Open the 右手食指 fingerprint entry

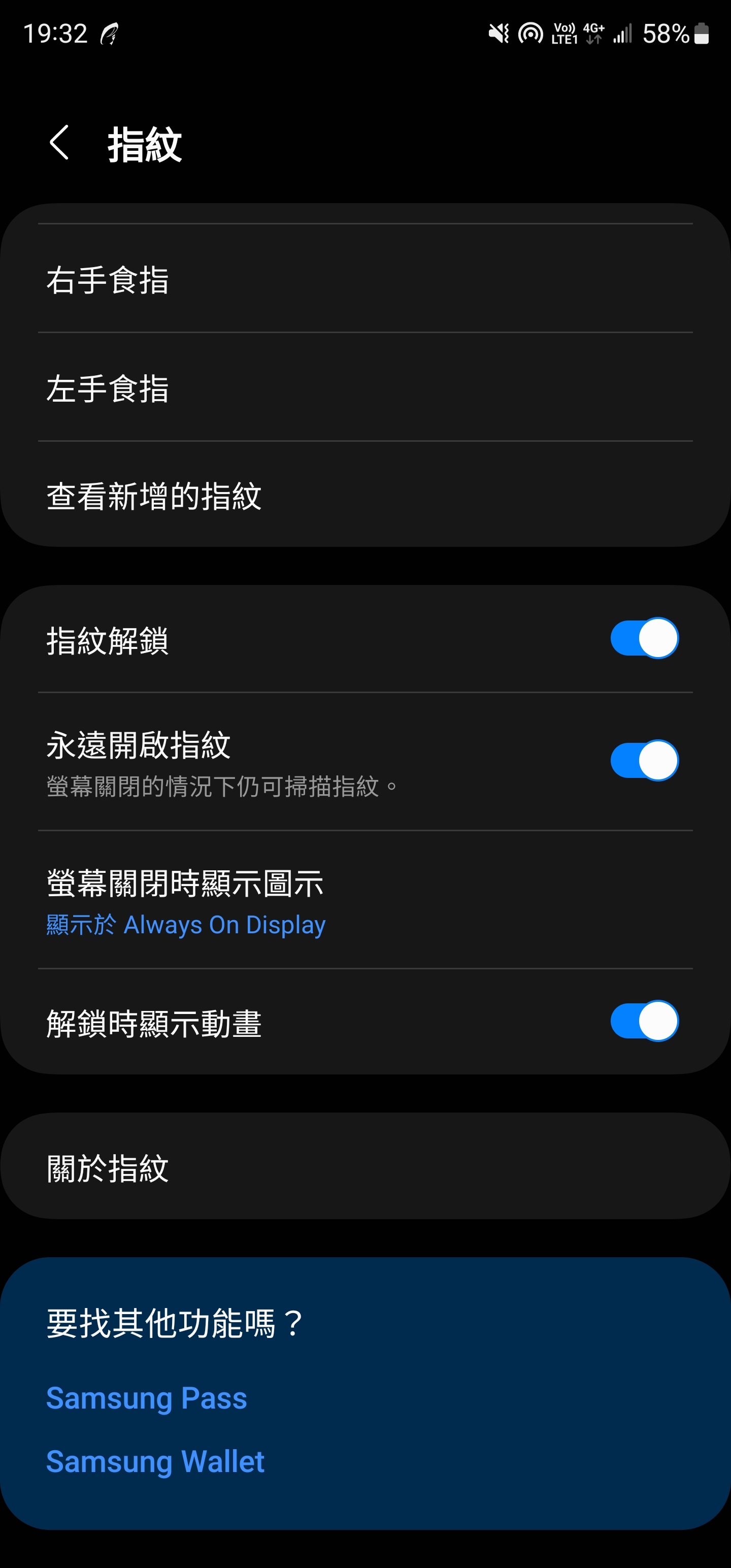coord(365,279)
